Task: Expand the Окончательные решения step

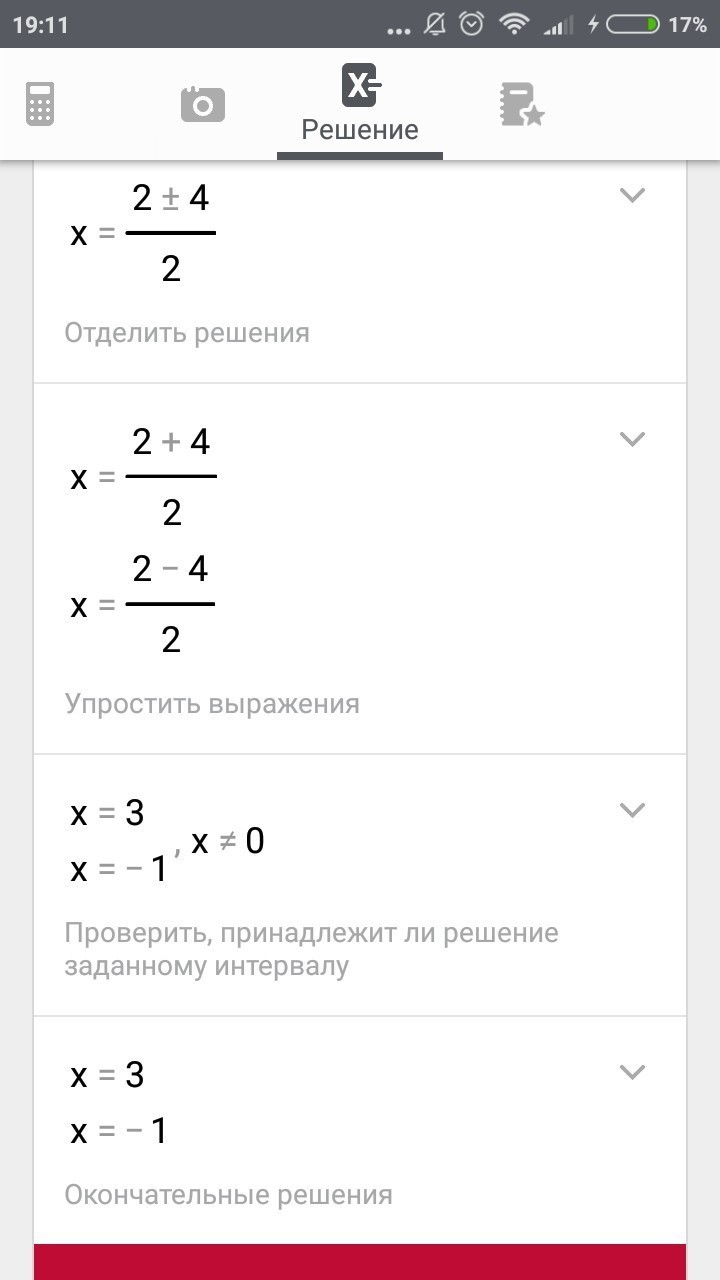Action: pos(632,1072)
